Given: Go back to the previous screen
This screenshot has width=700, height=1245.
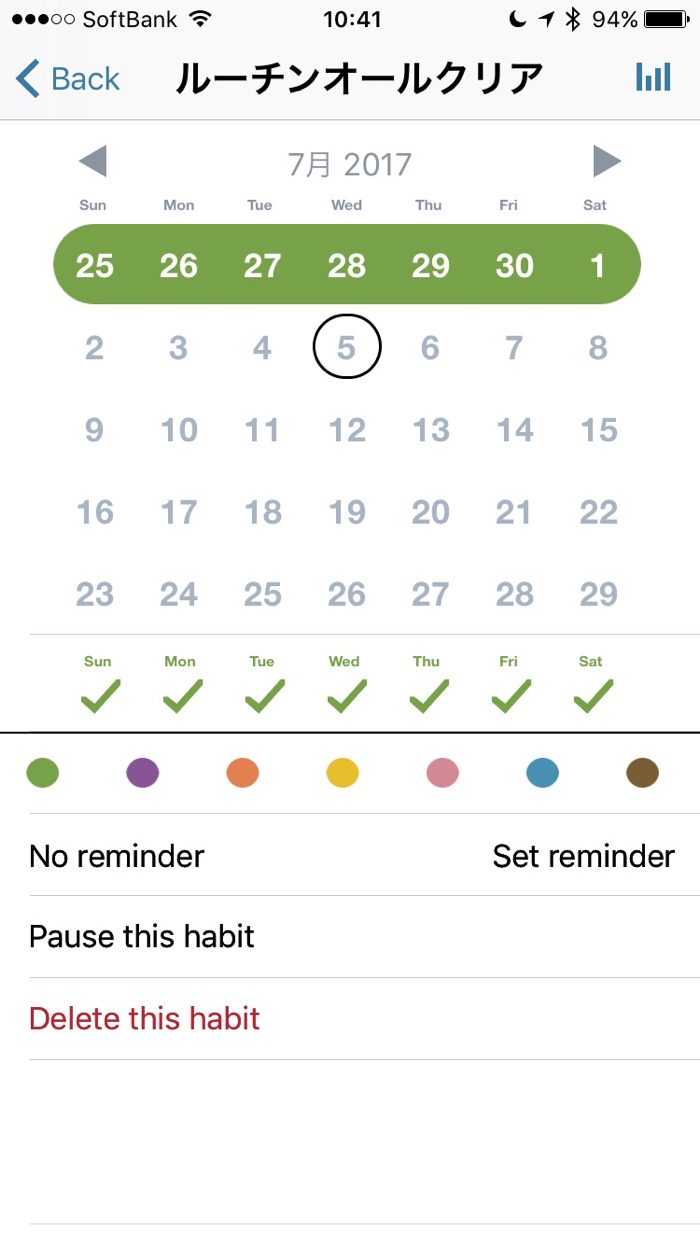Looking at the screenshot, I should coord(68,78).
